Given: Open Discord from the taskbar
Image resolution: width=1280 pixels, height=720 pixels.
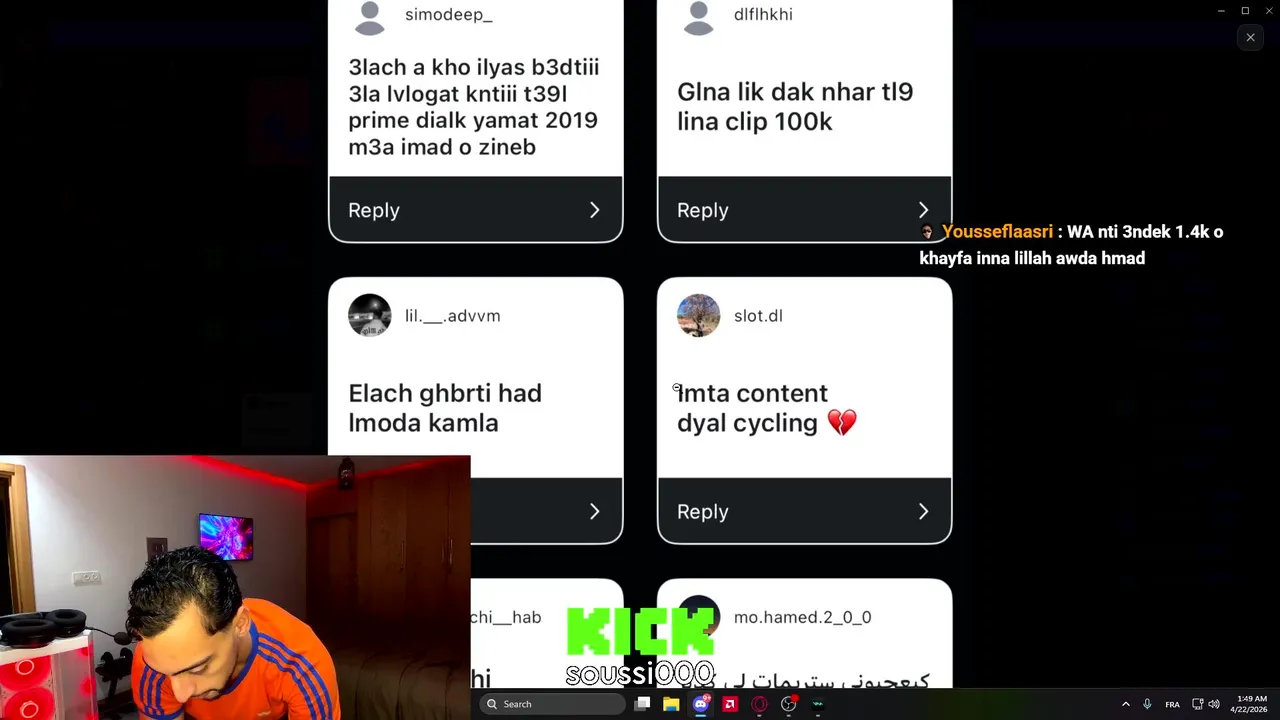Looking at the screenshot, I should [700, 704].
